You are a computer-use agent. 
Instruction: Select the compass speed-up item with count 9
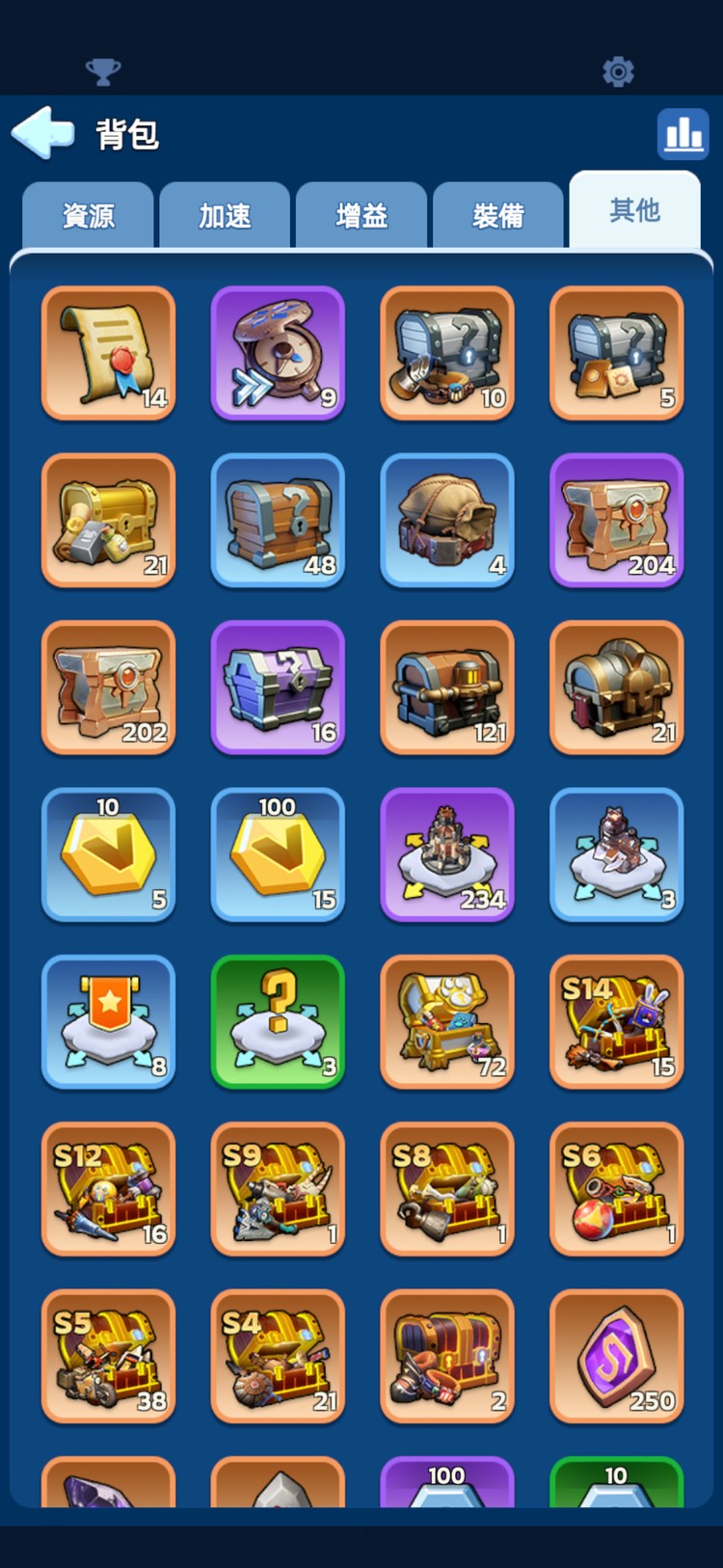click(x=278, y=353)
